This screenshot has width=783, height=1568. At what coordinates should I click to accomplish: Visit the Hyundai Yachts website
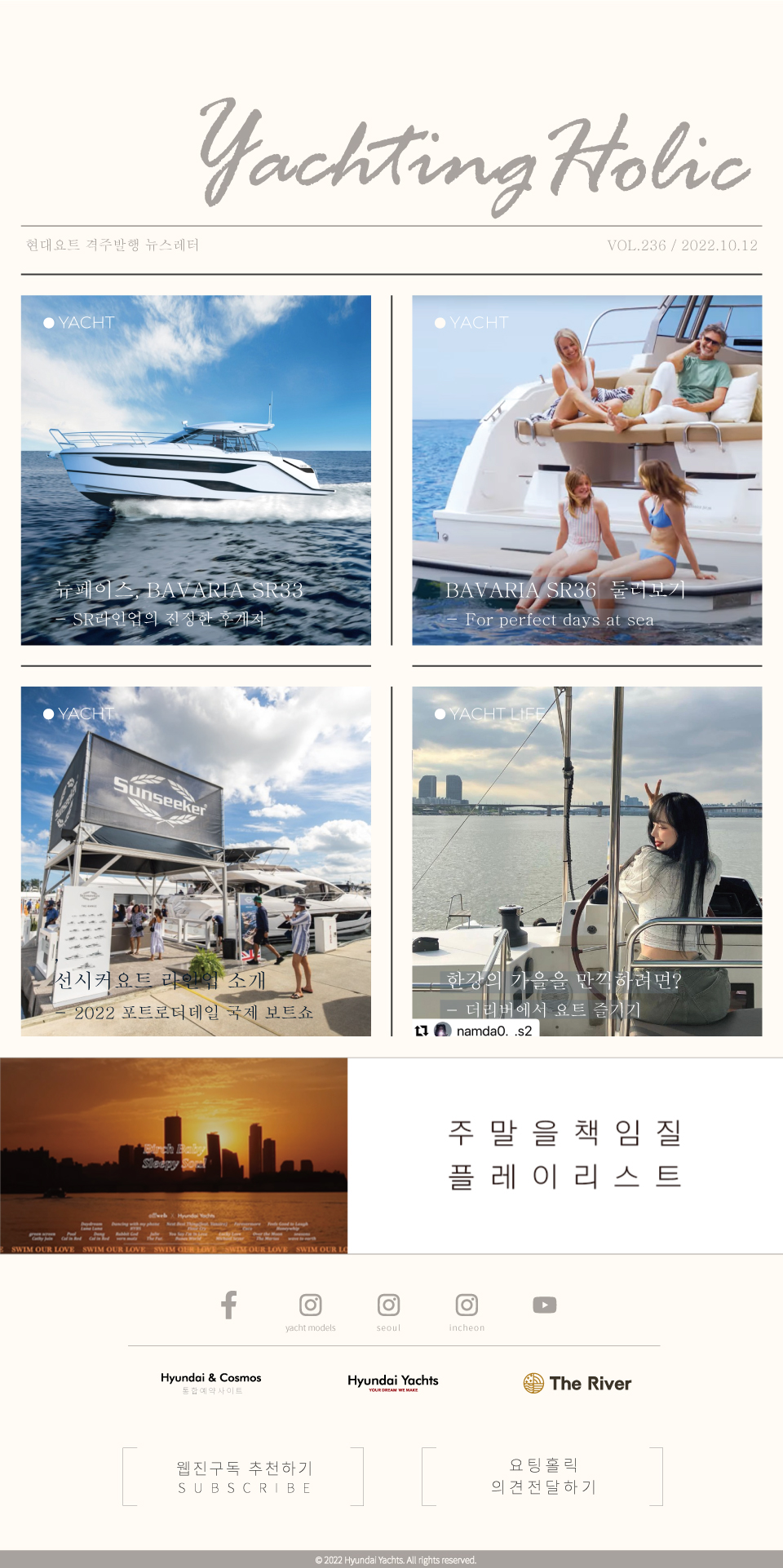(x=393, y=1382)
